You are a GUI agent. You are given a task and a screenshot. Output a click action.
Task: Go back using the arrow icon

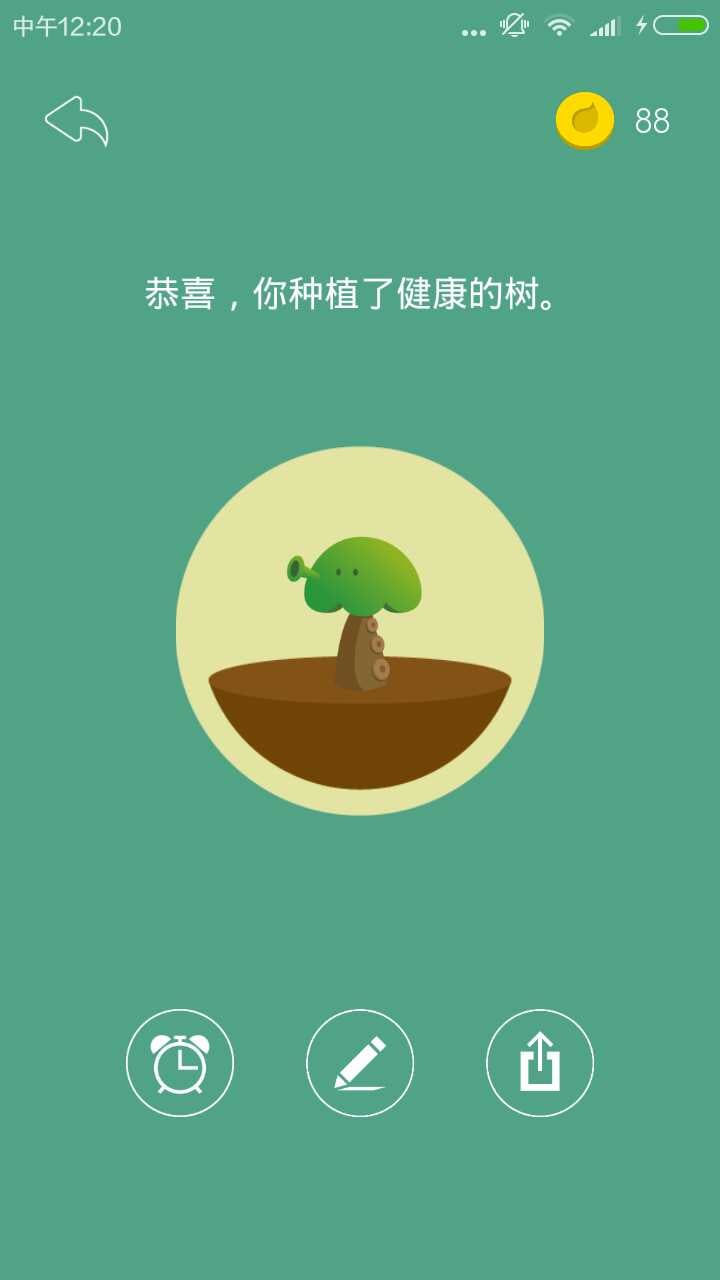(x=76, y=121)
